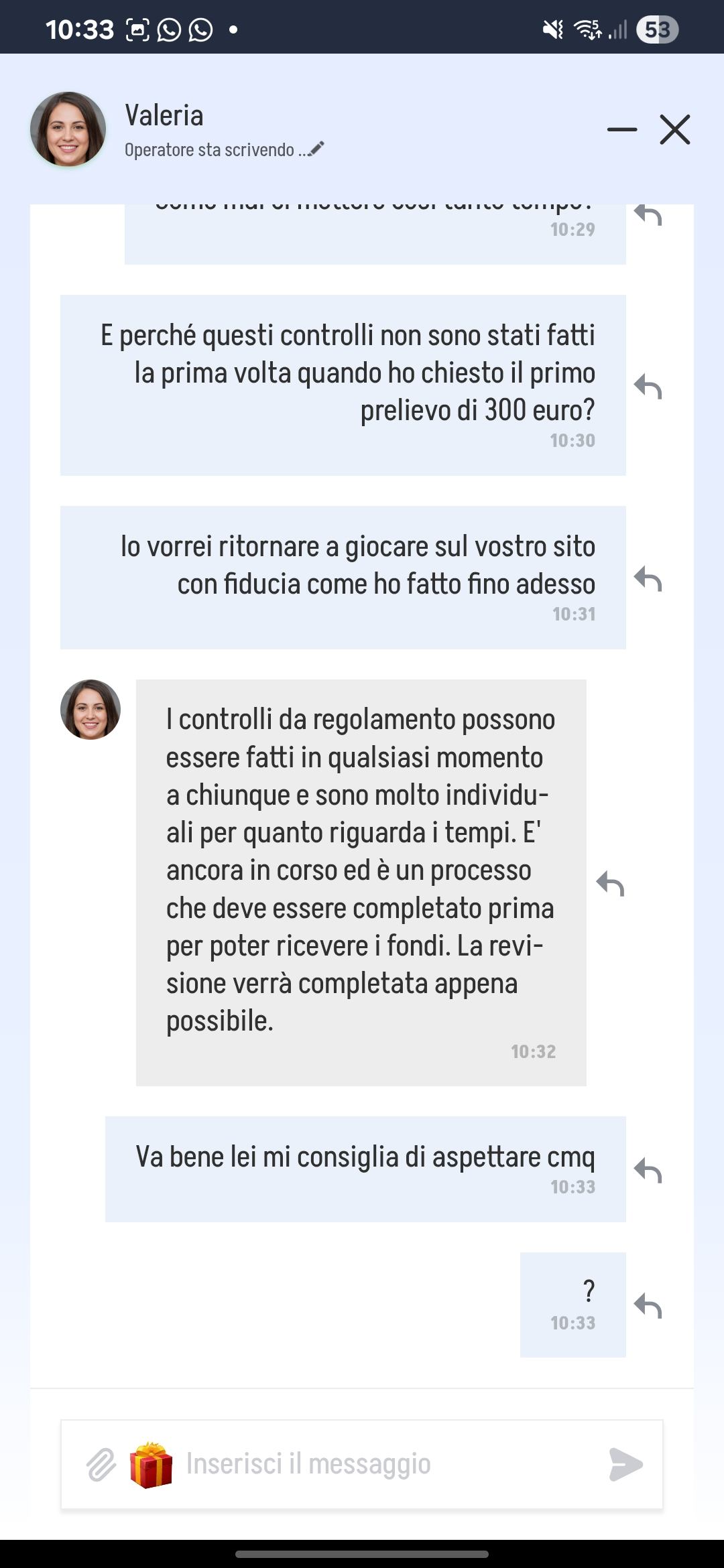Reply to 'Io vorrei ritornare a giocare' message

click(648, 579)
